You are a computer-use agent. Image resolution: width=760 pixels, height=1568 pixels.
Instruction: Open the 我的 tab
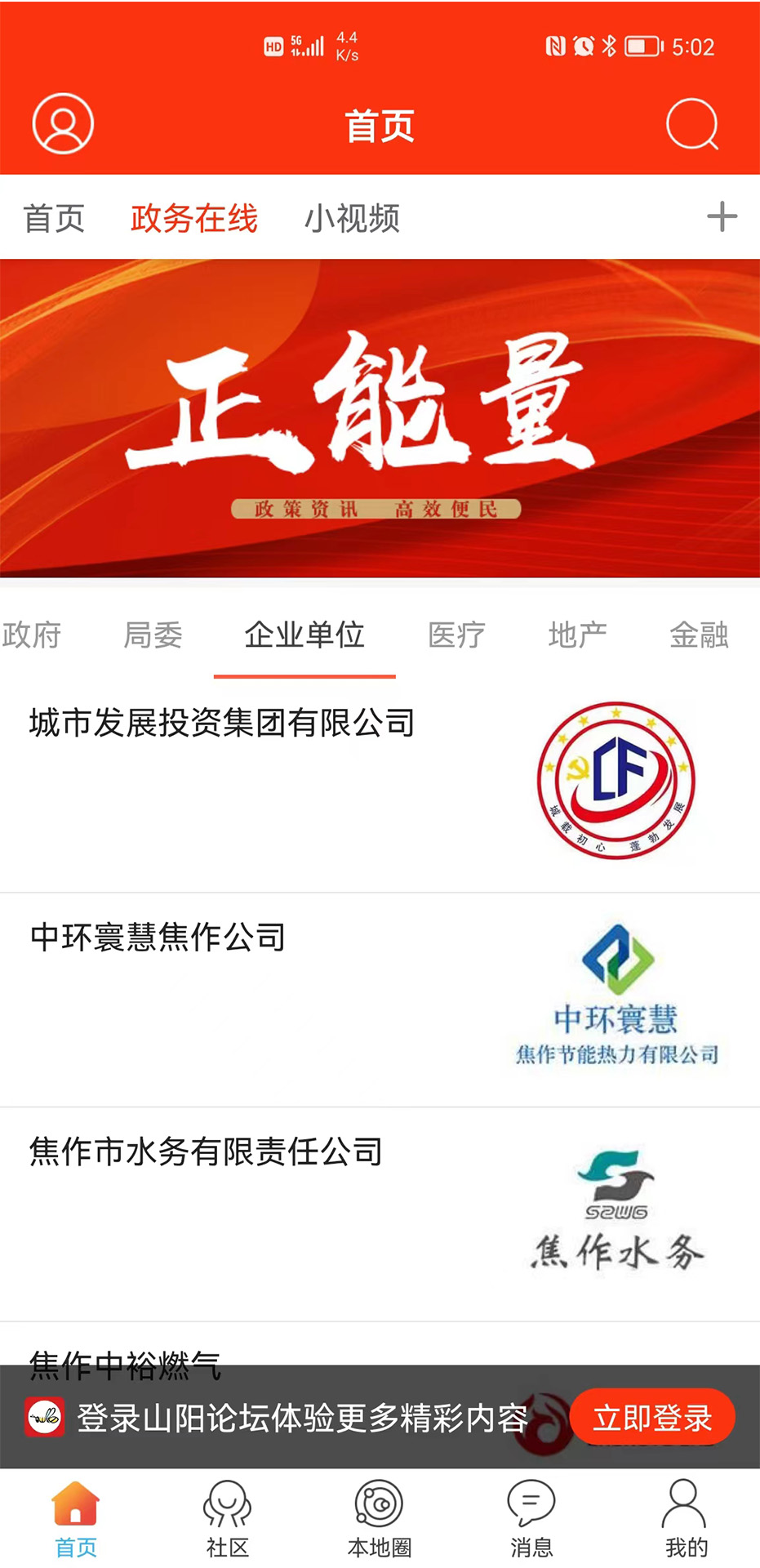click(x=686, y=1519)
